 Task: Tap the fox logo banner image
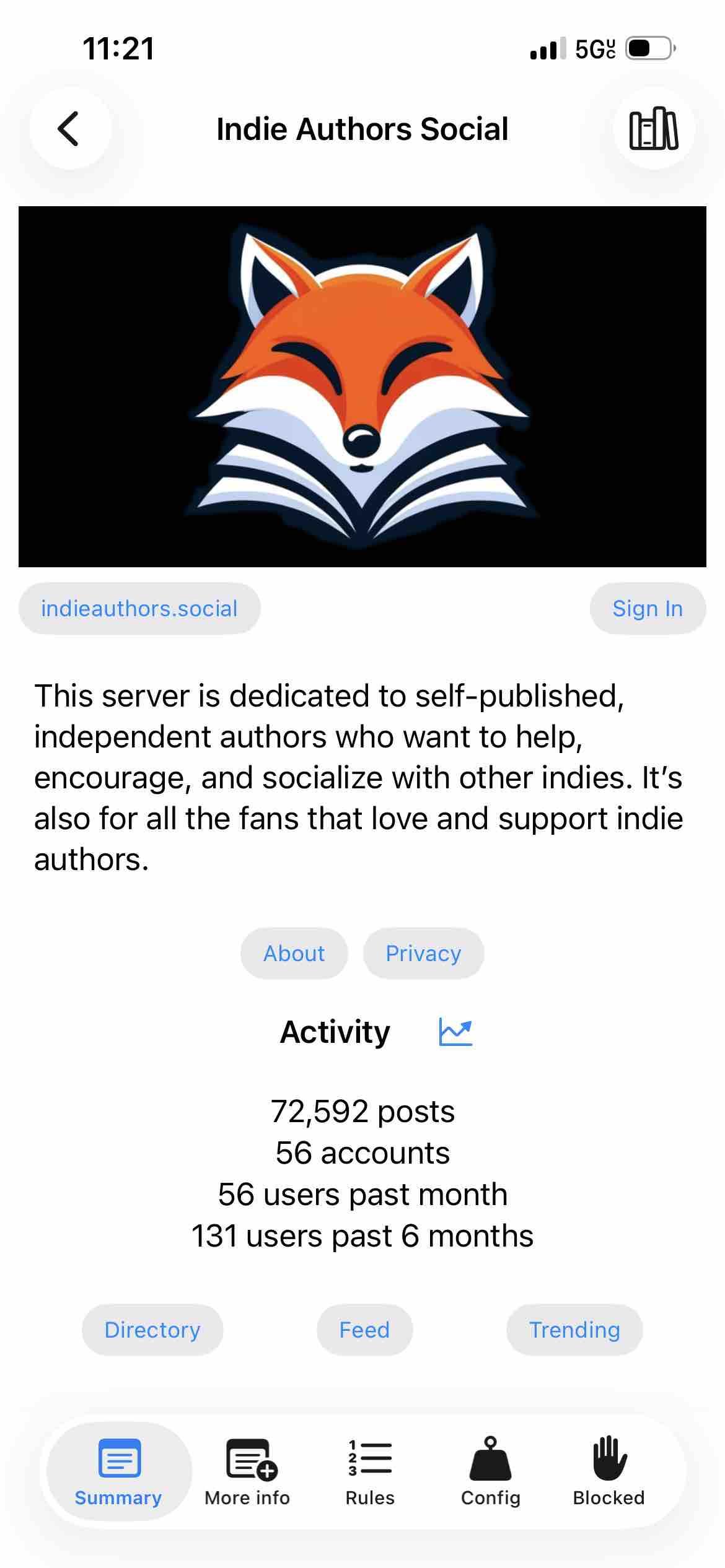click(362, 386)
